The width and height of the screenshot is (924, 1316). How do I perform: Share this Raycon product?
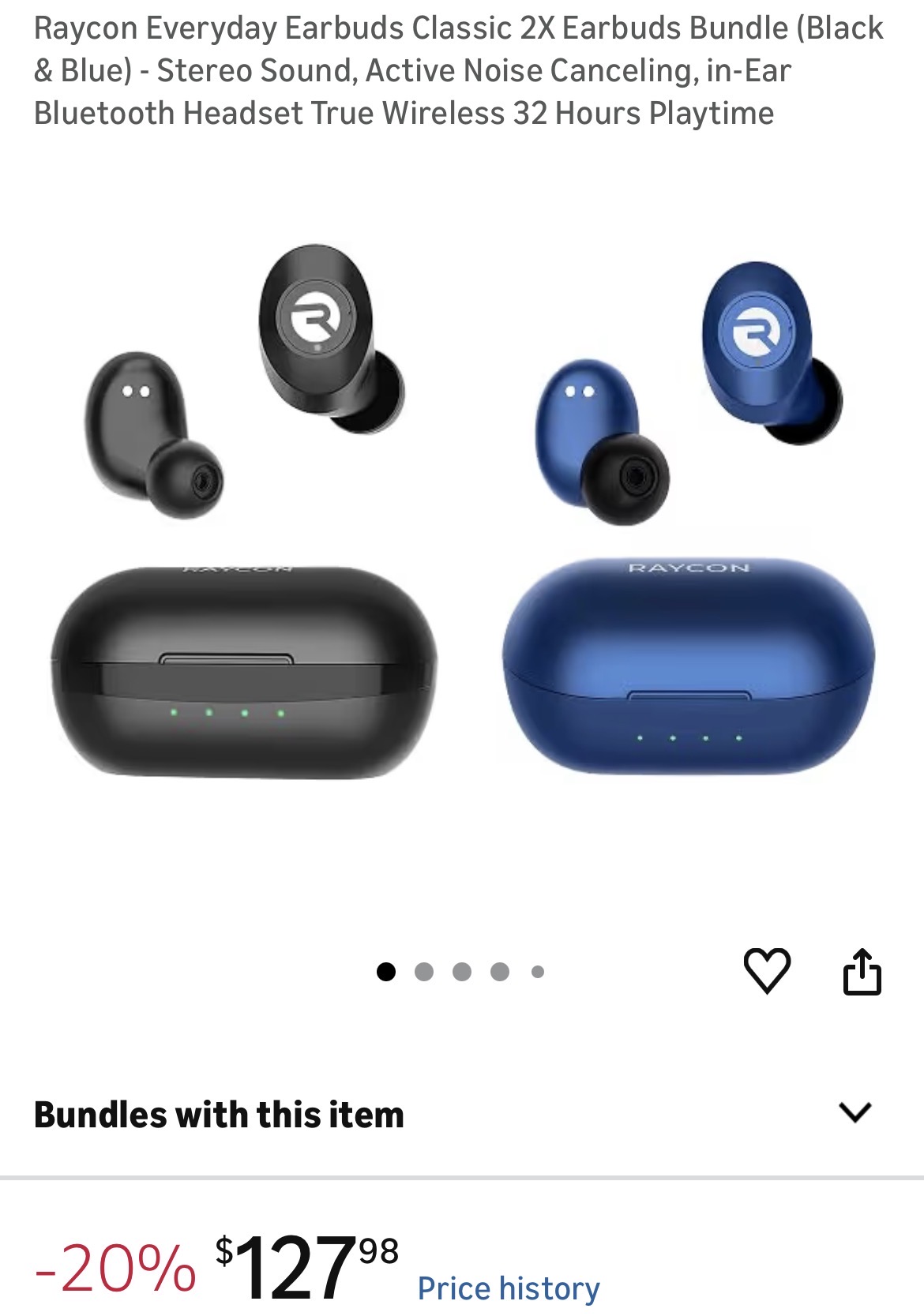(x=862, y=971)
